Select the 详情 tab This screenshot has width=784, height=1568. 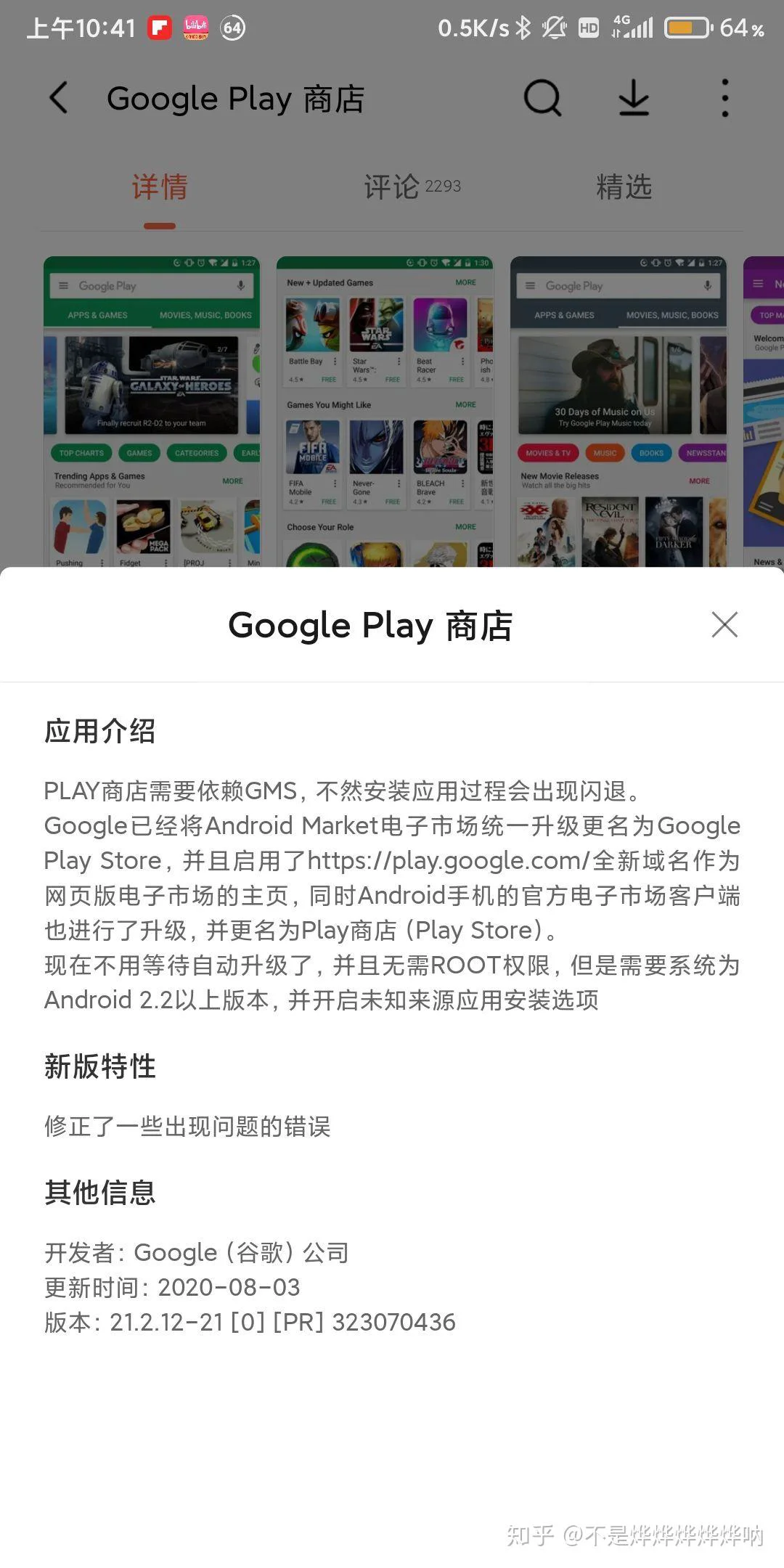point(160,187)
